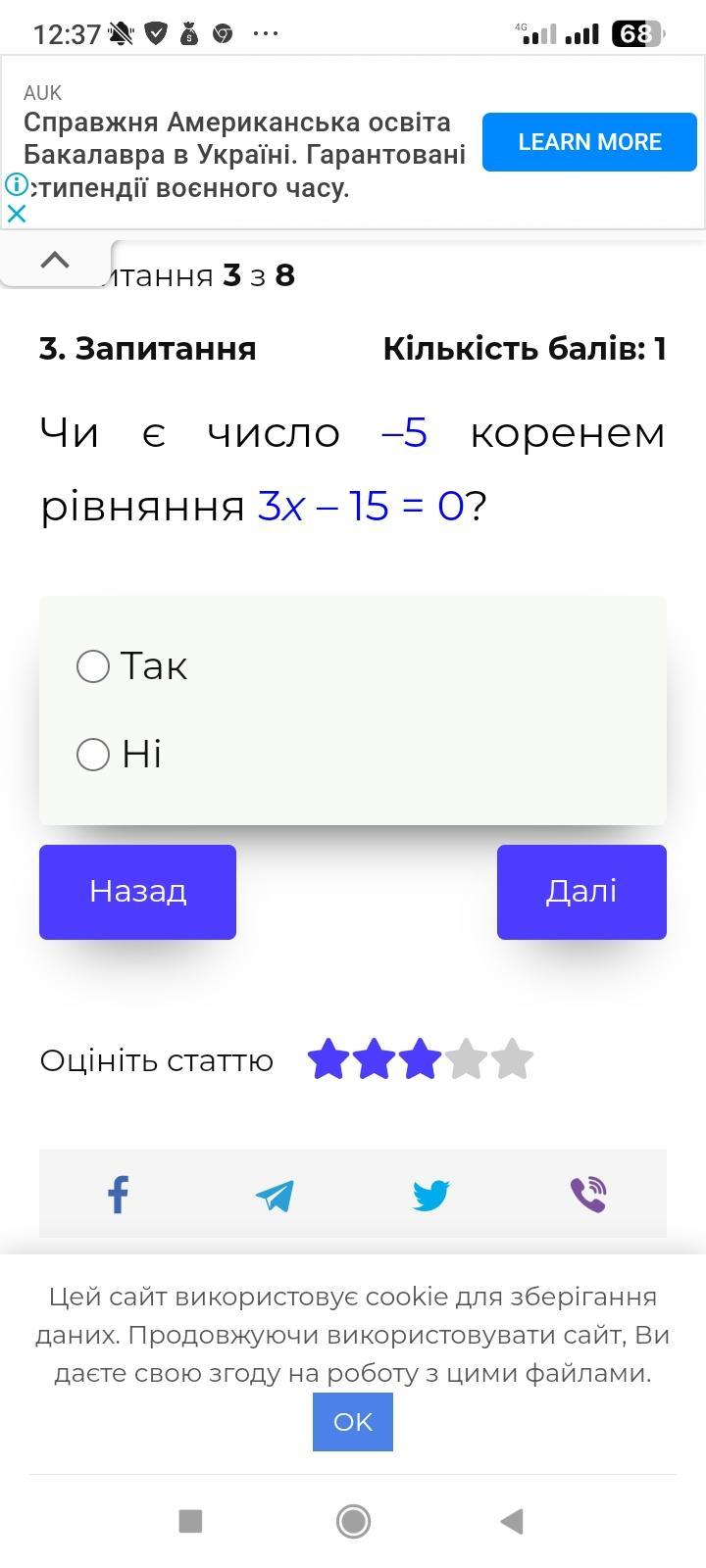
Task: Proceed to next question with Далі
Action: point(581,892)
